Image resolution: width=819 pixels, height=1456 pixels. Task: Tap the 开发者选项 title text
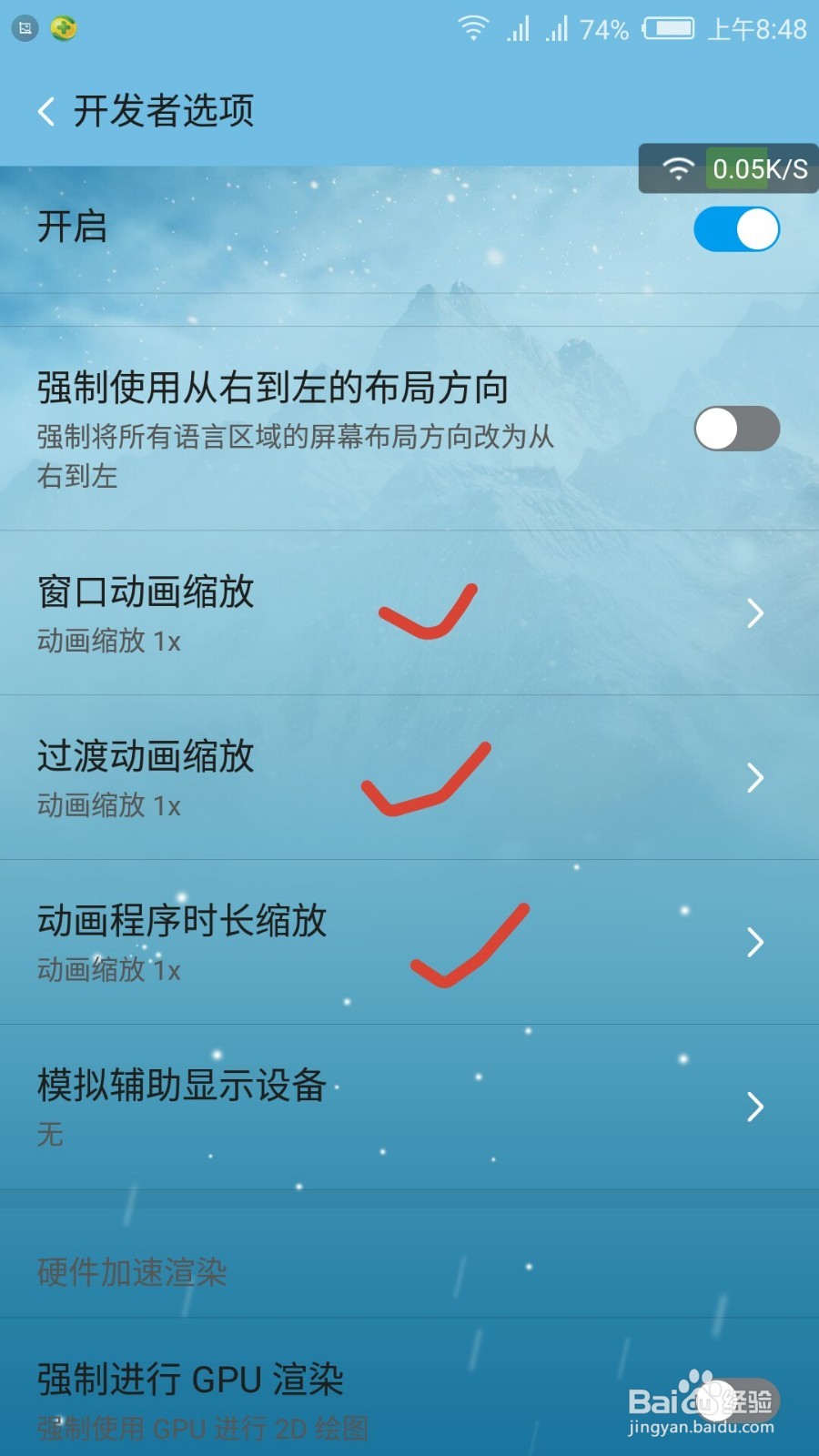[x=164, y=111]
